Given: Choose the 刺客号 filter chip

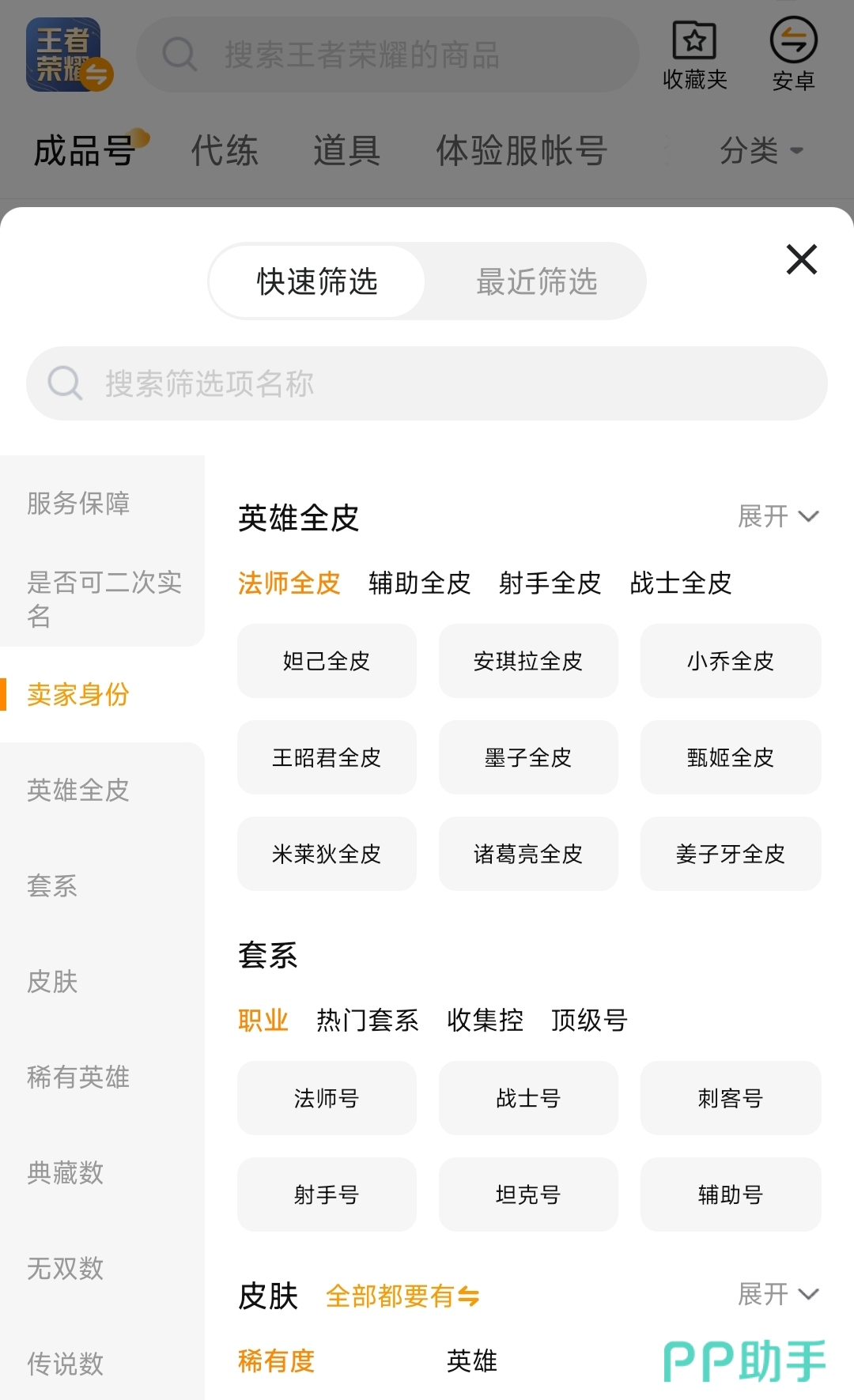Looking at the screenshot, I should (730, 1098).
